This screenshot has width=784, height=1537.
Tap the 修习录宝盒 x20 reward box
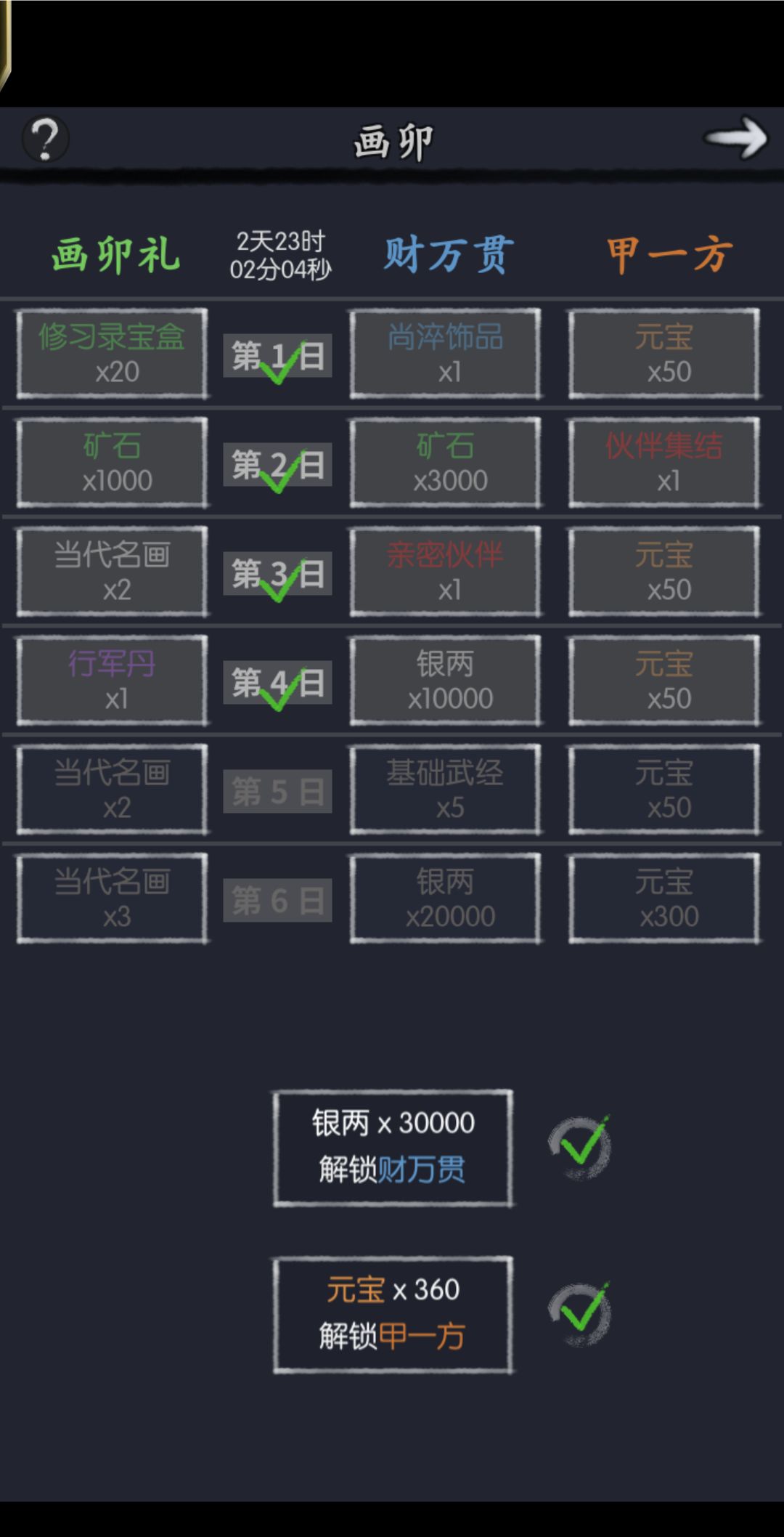click(112, 354)
